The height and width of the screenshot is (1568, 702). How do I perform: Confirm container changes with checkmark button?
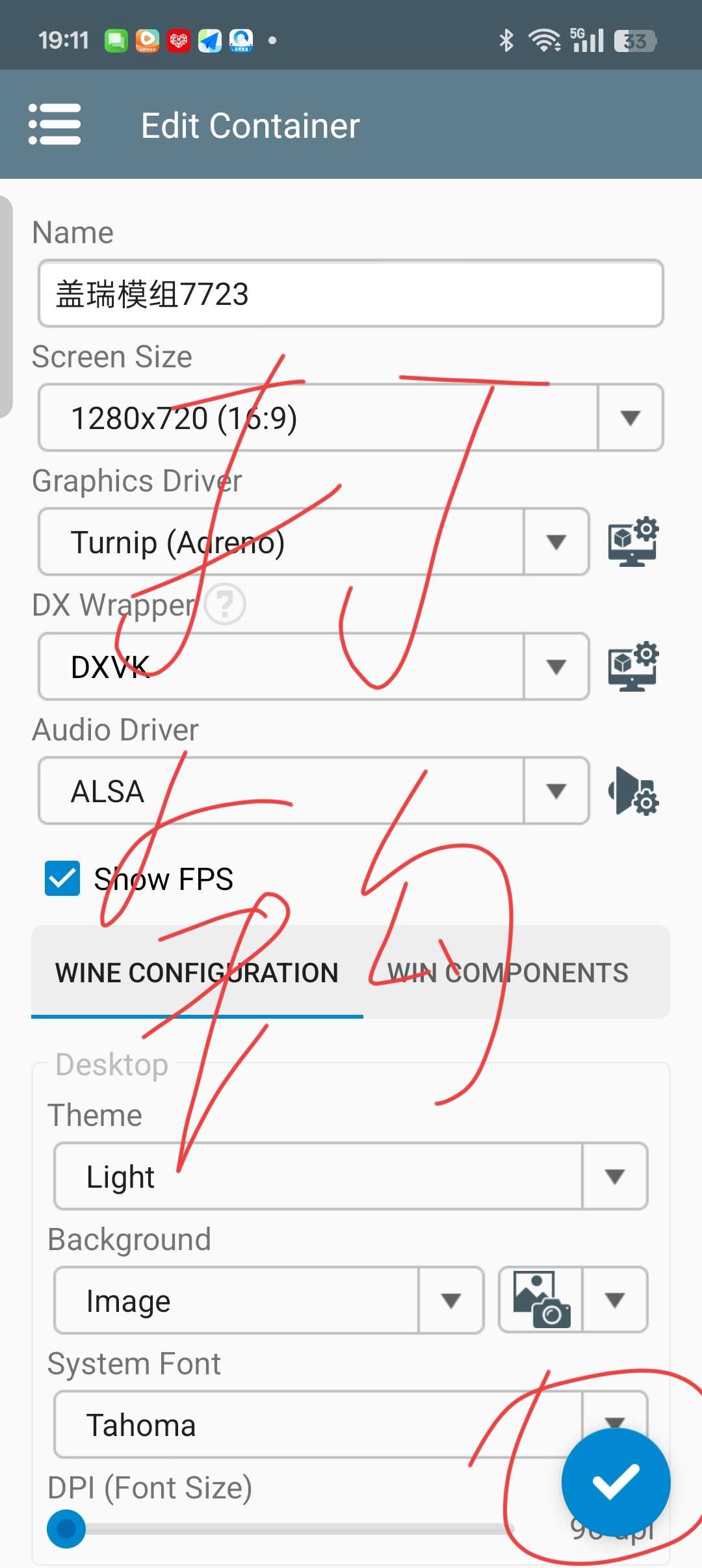pos(616,1482)
